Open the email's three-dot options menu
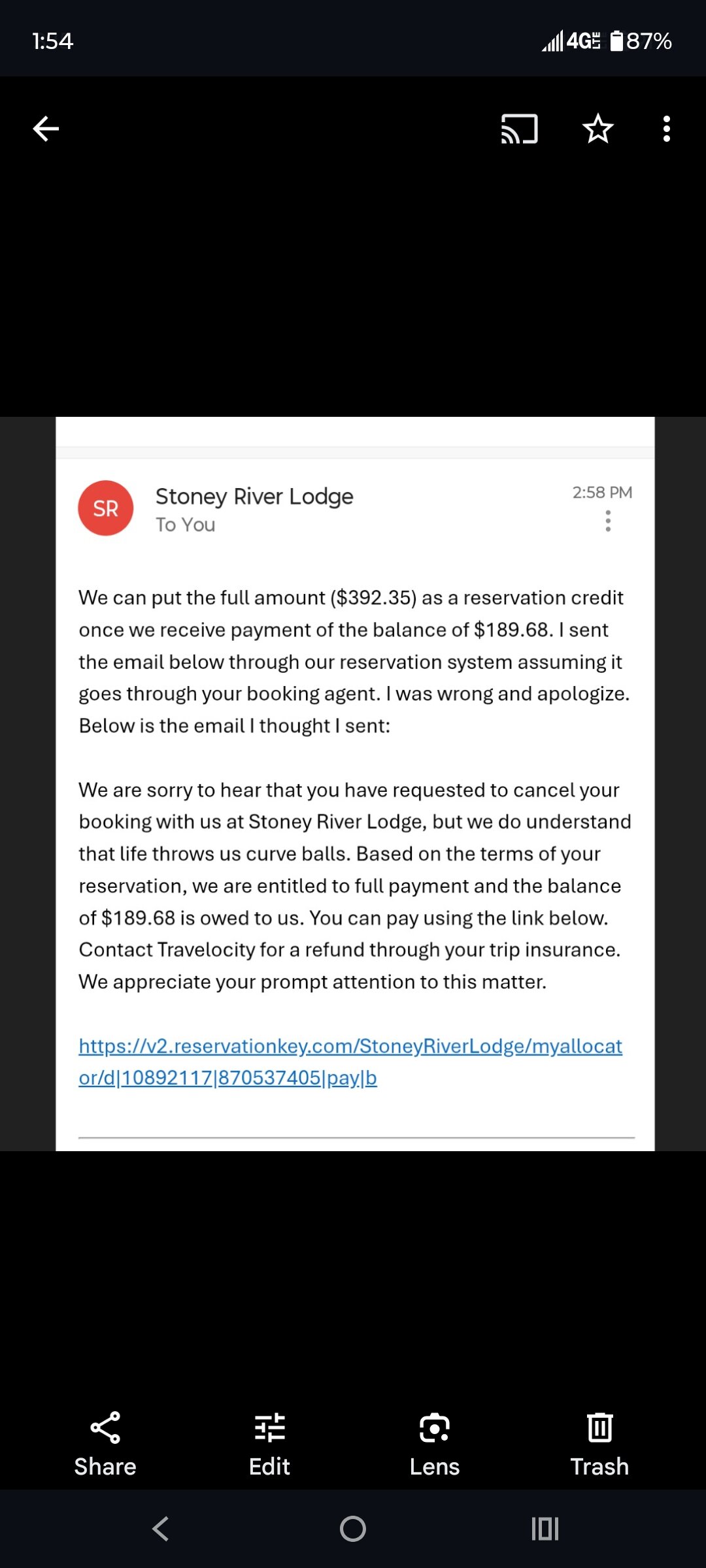 point(608,521)
